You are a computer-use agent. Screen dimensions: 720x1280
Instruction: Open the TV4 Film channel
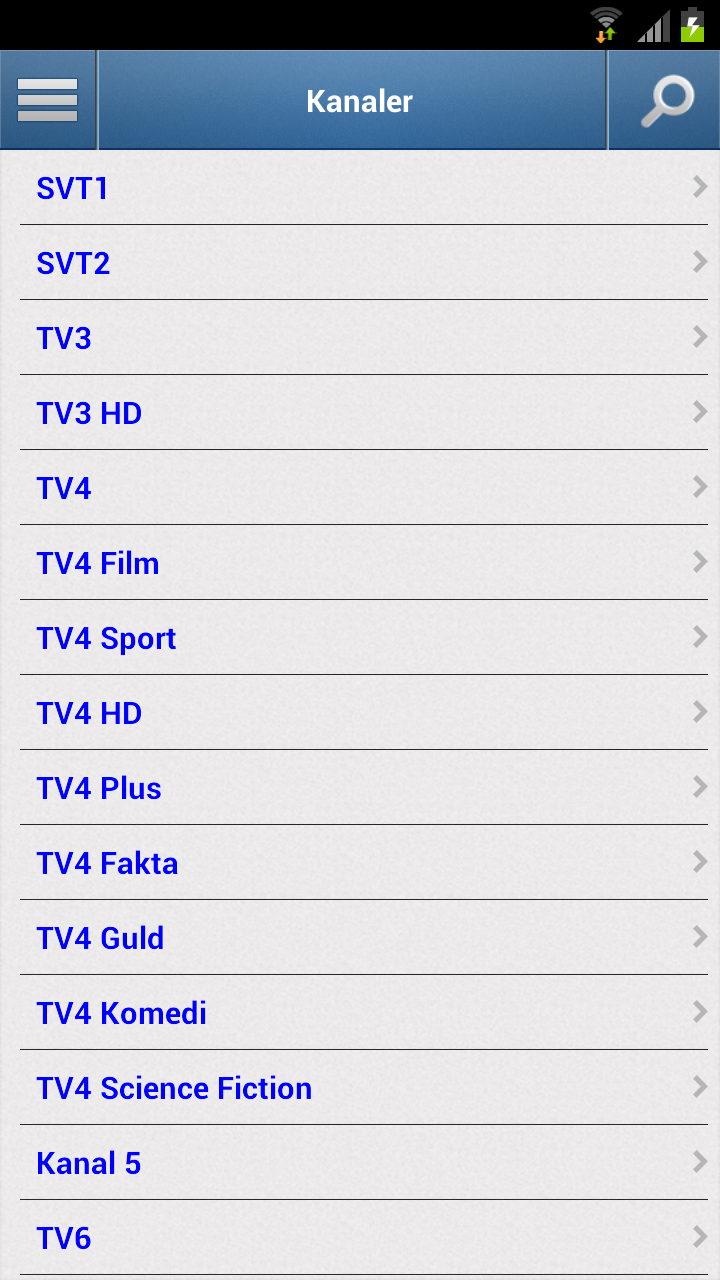tap(360, 562)
